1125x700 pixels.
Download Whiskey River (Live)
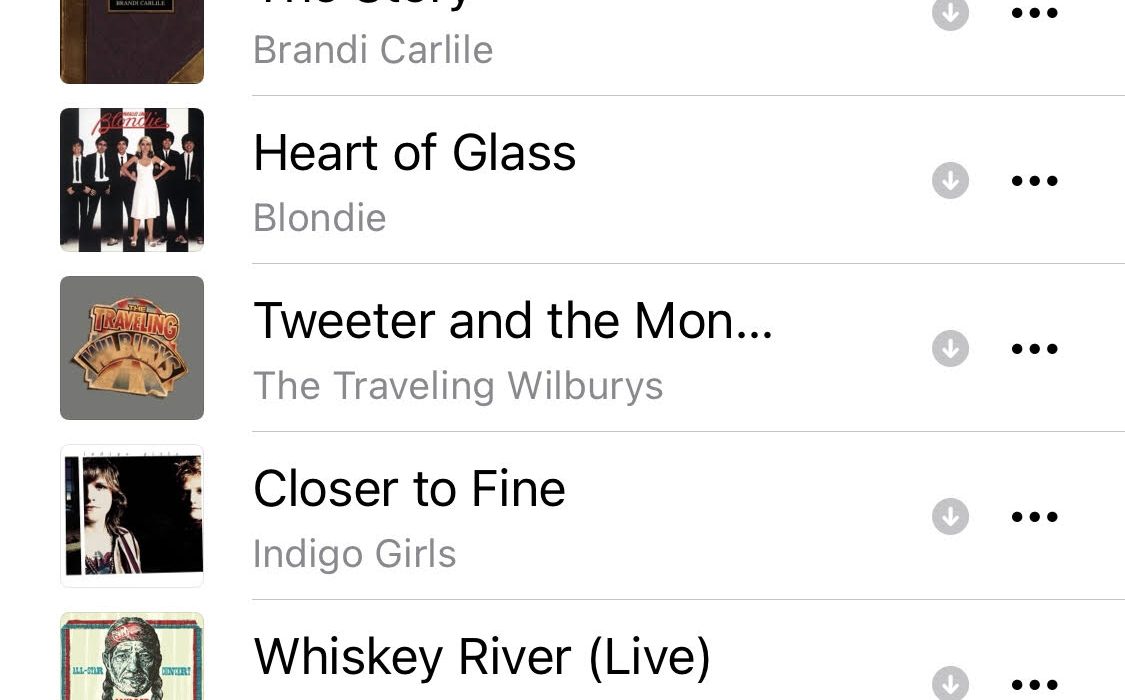pyautogui.click(x=950, y=683)
